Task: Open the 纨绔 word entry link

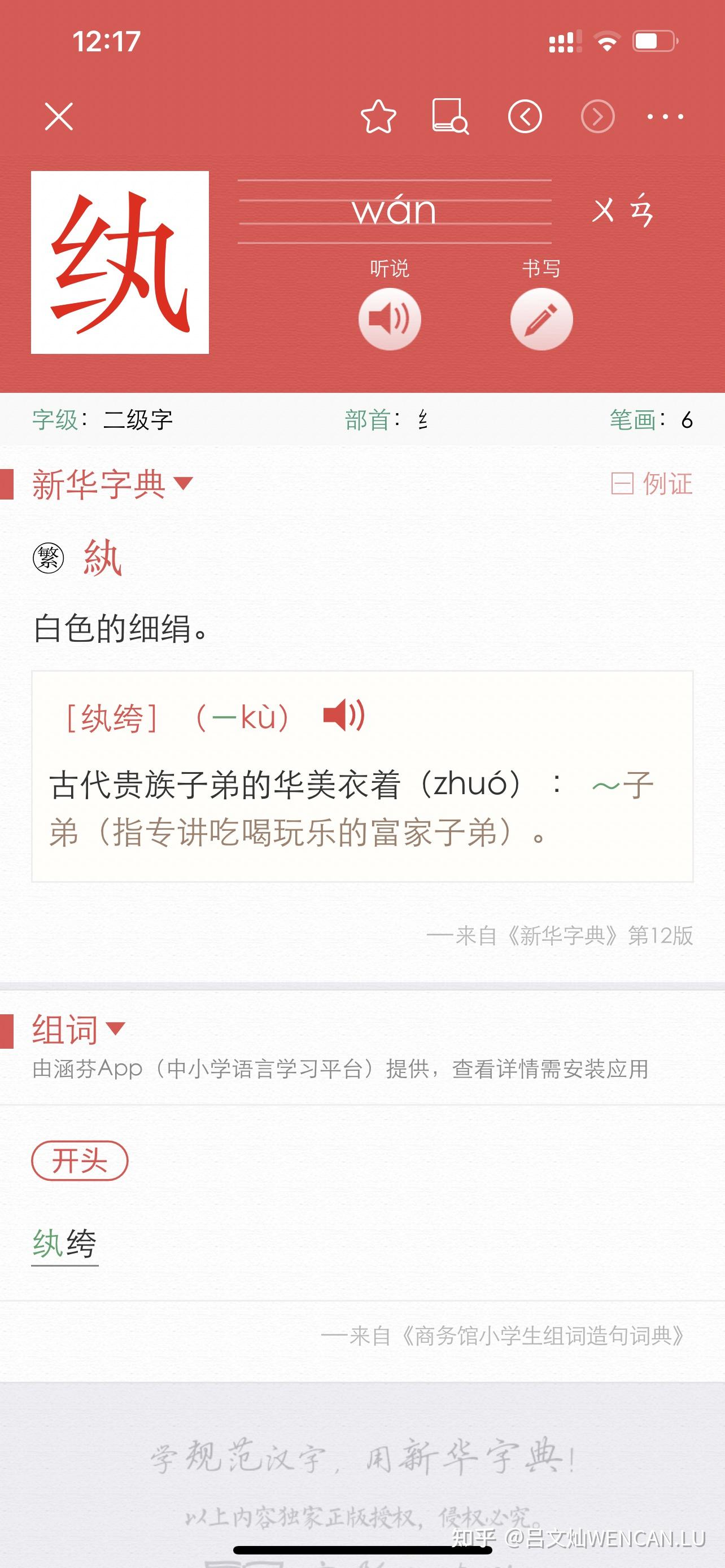Action: coord(65,1243)
